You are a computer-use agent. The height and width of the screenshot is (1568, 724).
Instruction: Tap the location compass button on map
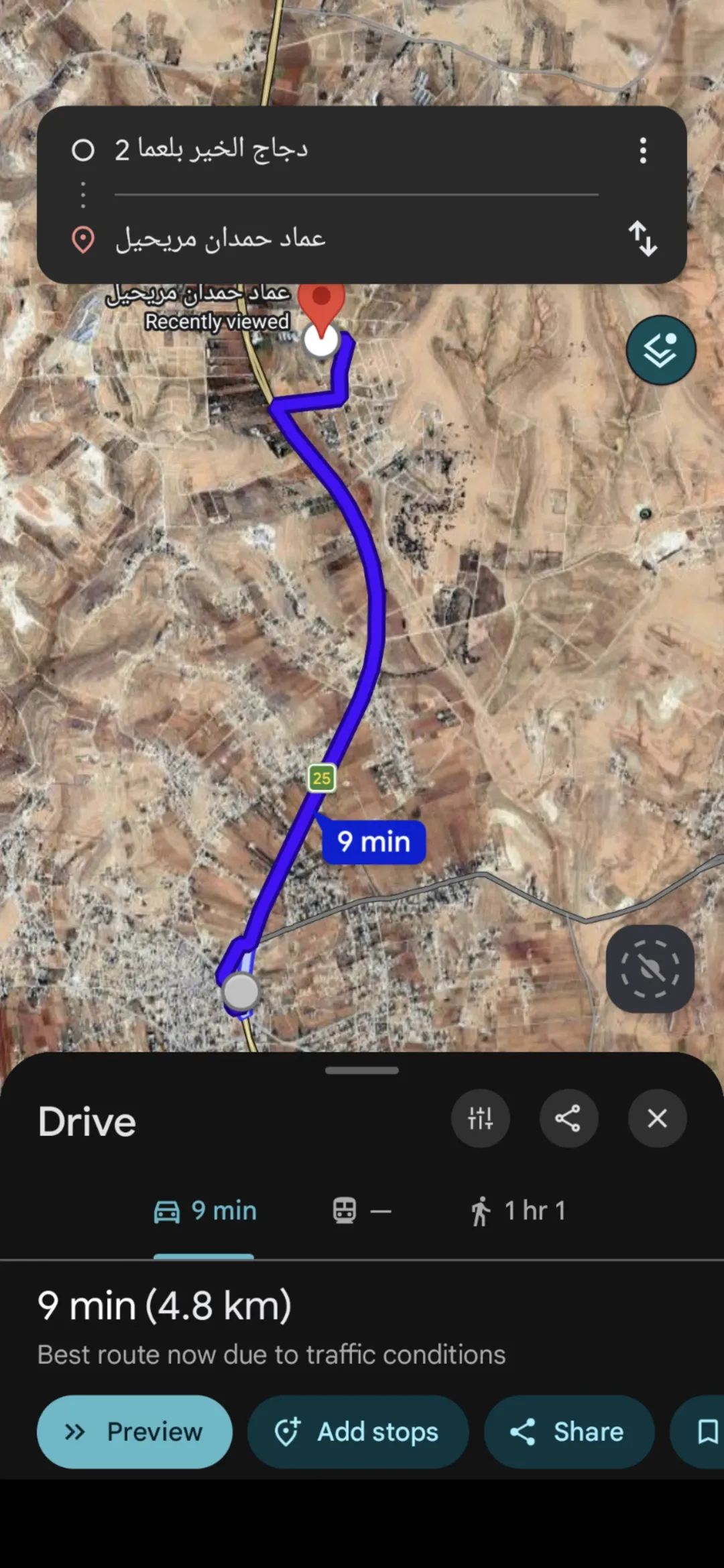(x=650, y=969)
